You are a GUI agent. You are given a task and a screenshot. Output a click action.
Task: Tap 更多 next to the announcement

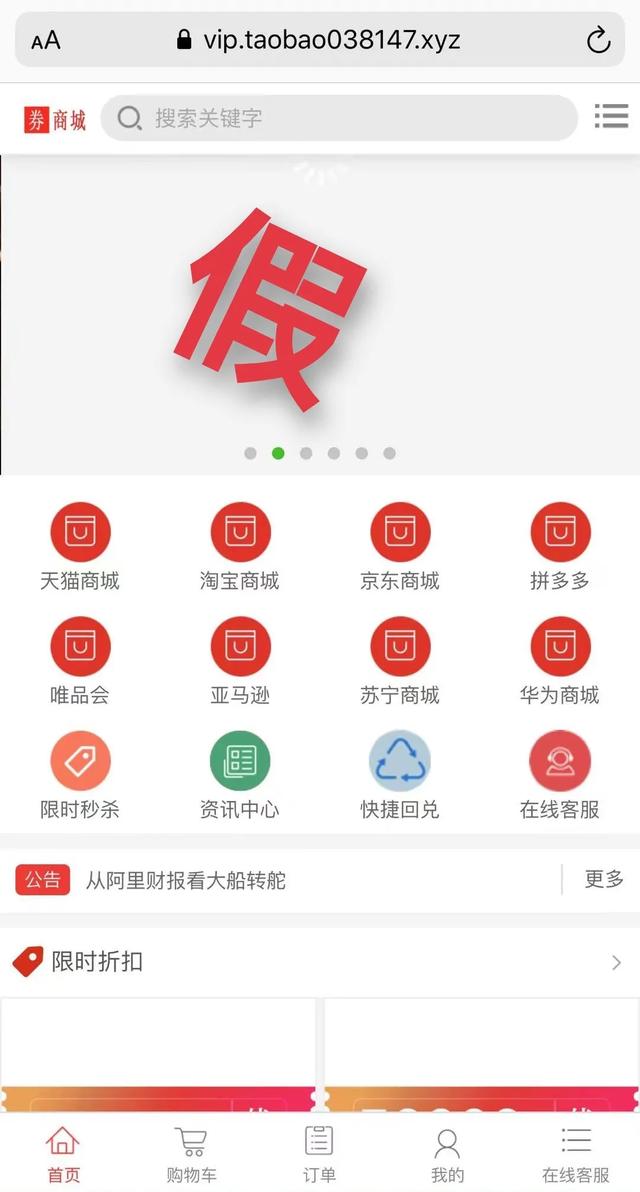604,880
